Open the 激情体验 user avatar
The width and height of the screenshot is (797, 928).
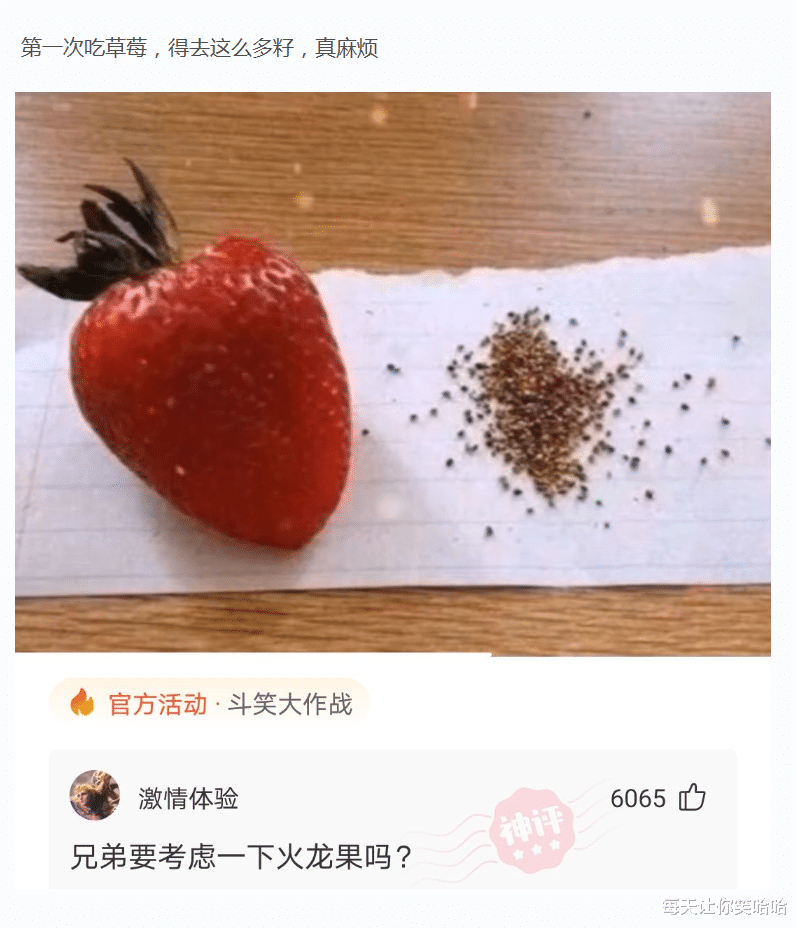pos(95,798)
